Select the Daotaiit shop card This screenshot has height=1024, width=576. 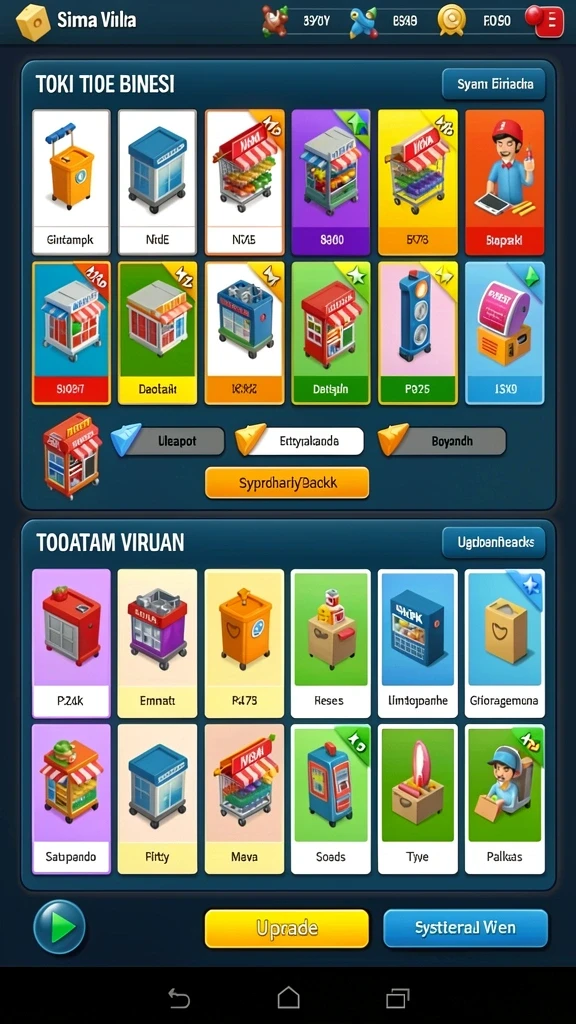click(157, 333)
